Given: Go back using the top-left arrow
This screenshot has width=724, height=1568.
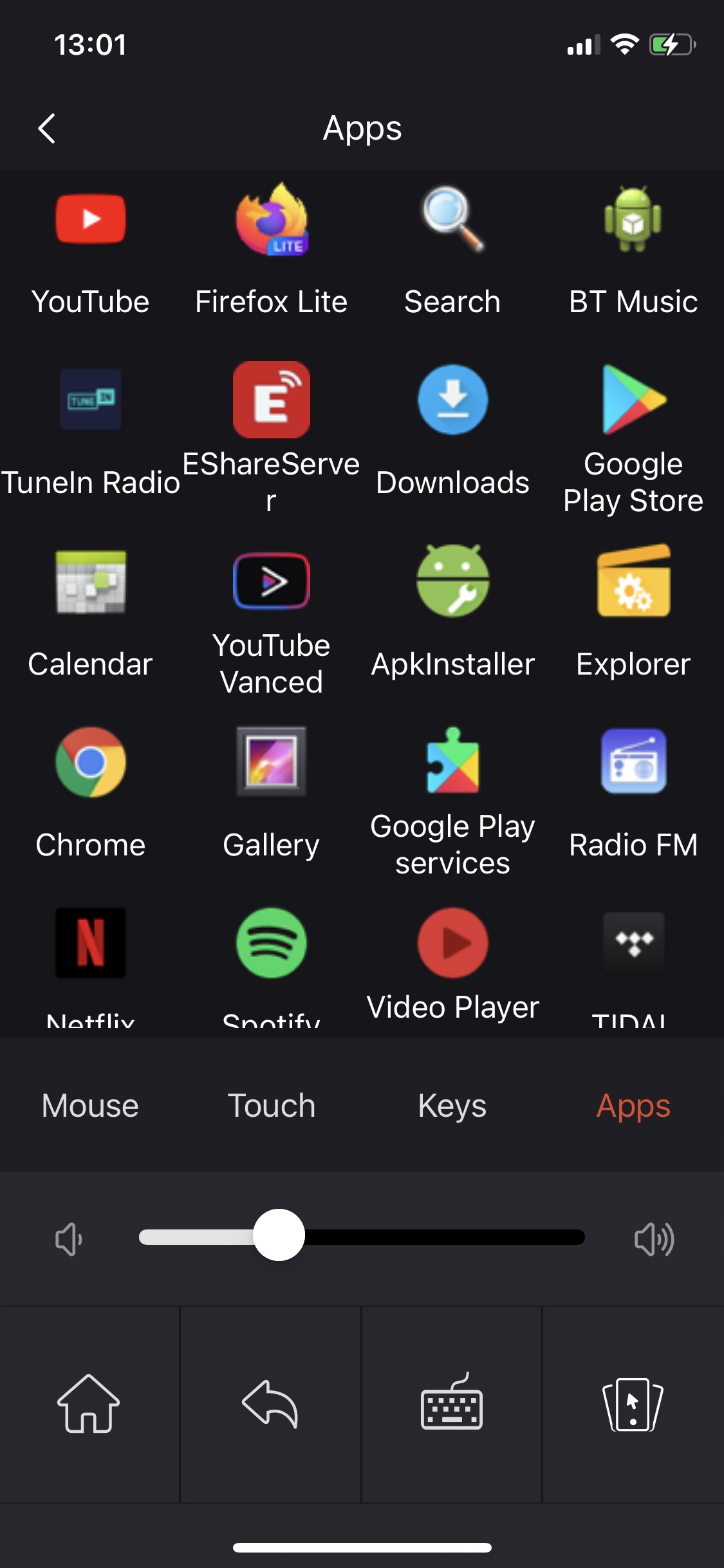Looking at the screenshot, I should [47, 128].
